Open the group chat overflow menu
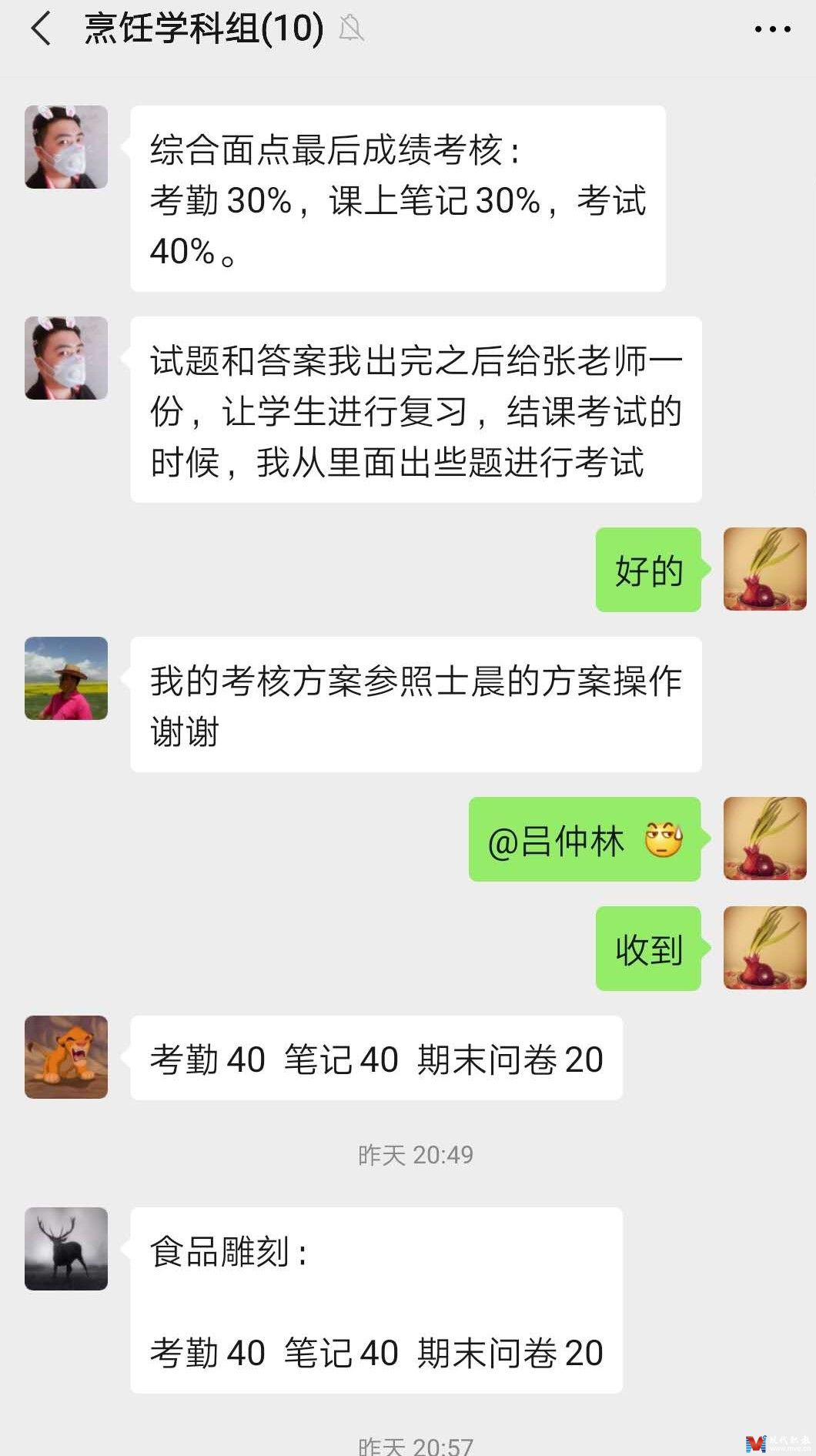816x1456 pixels. tap(772, 29)
